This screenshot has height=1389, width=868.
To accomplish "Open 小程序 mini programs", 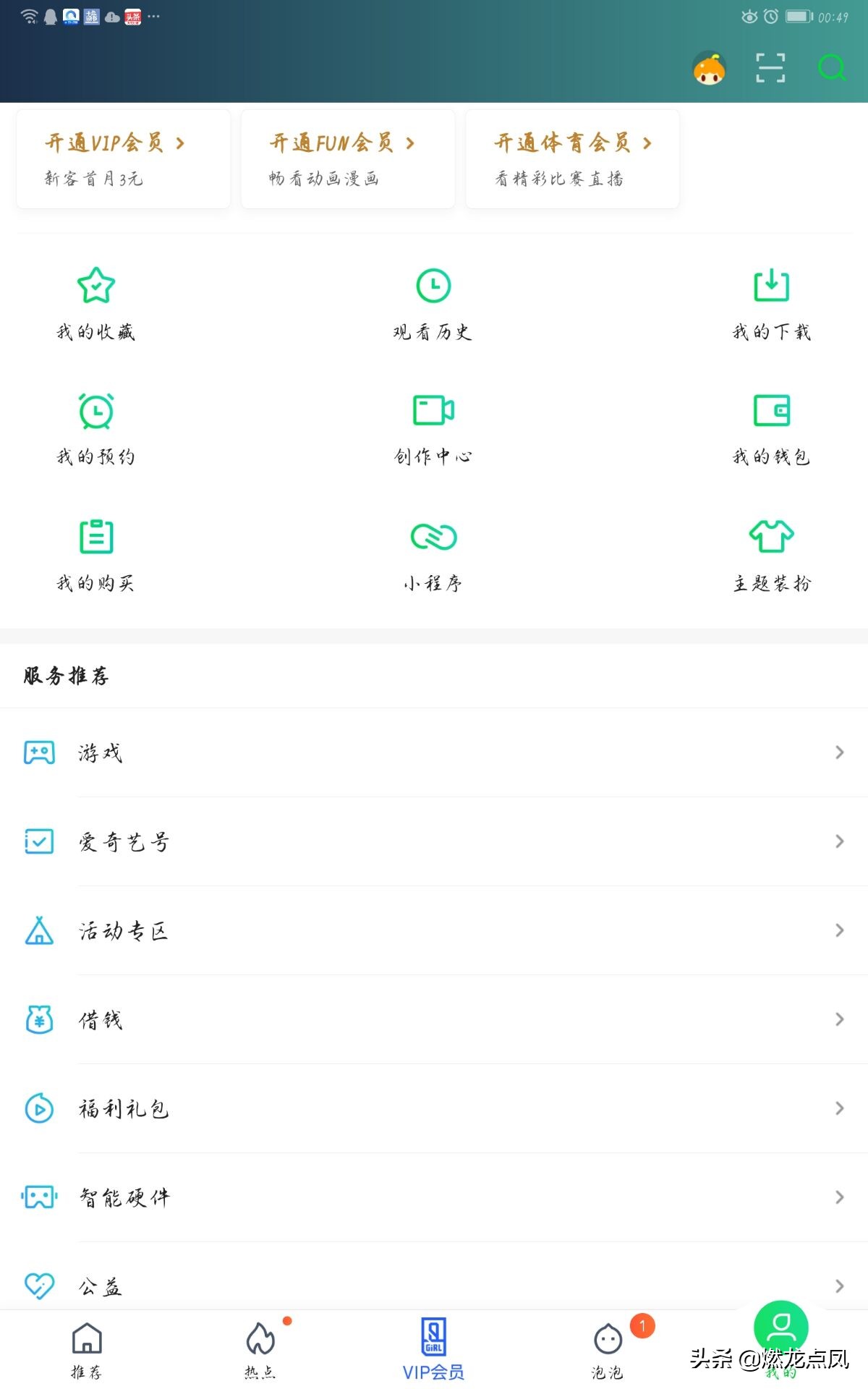I will pyautogui.click(x=433, y=553).
